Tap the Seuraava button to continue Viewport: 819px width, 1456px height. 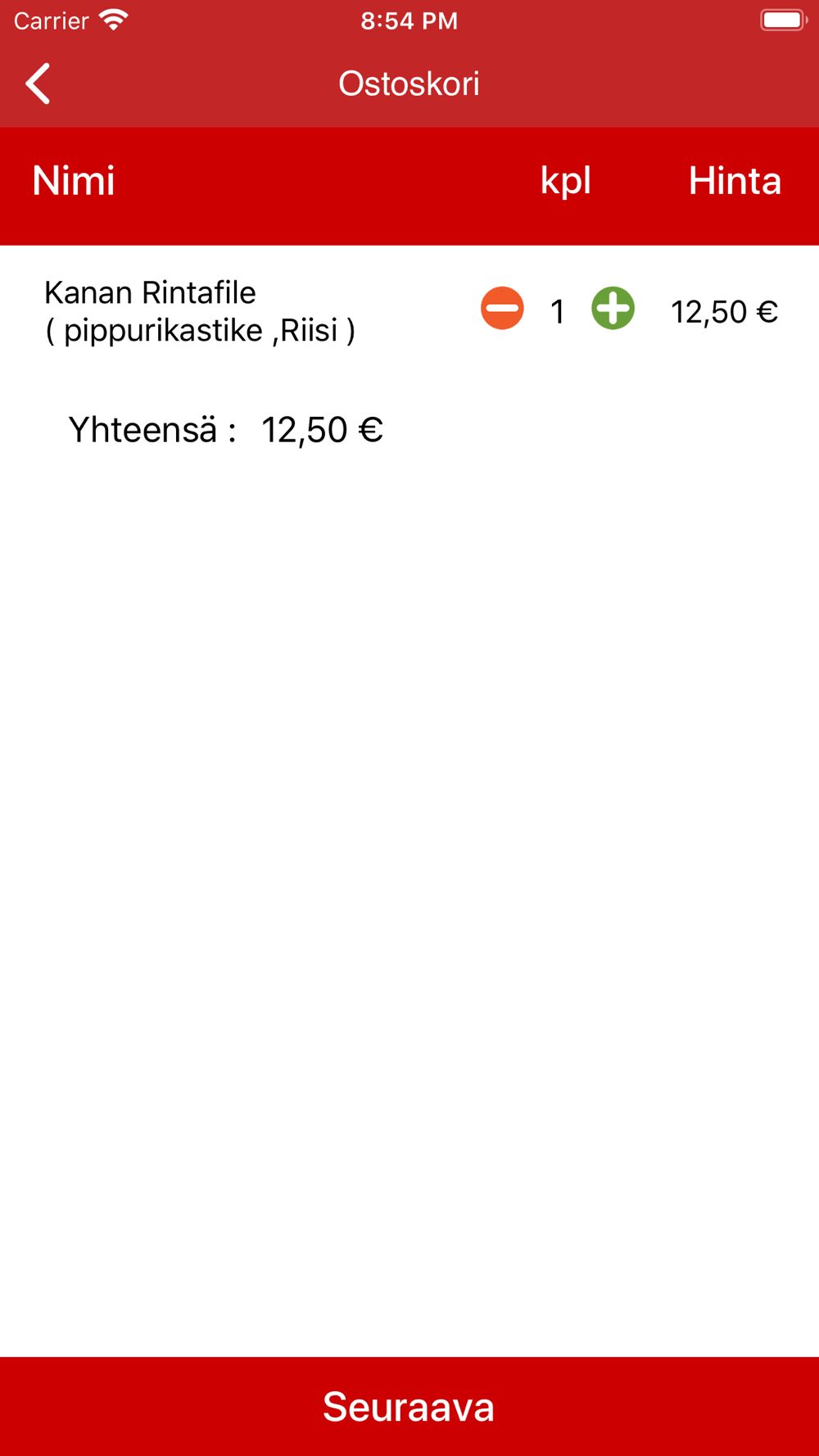pos(409,1406)
